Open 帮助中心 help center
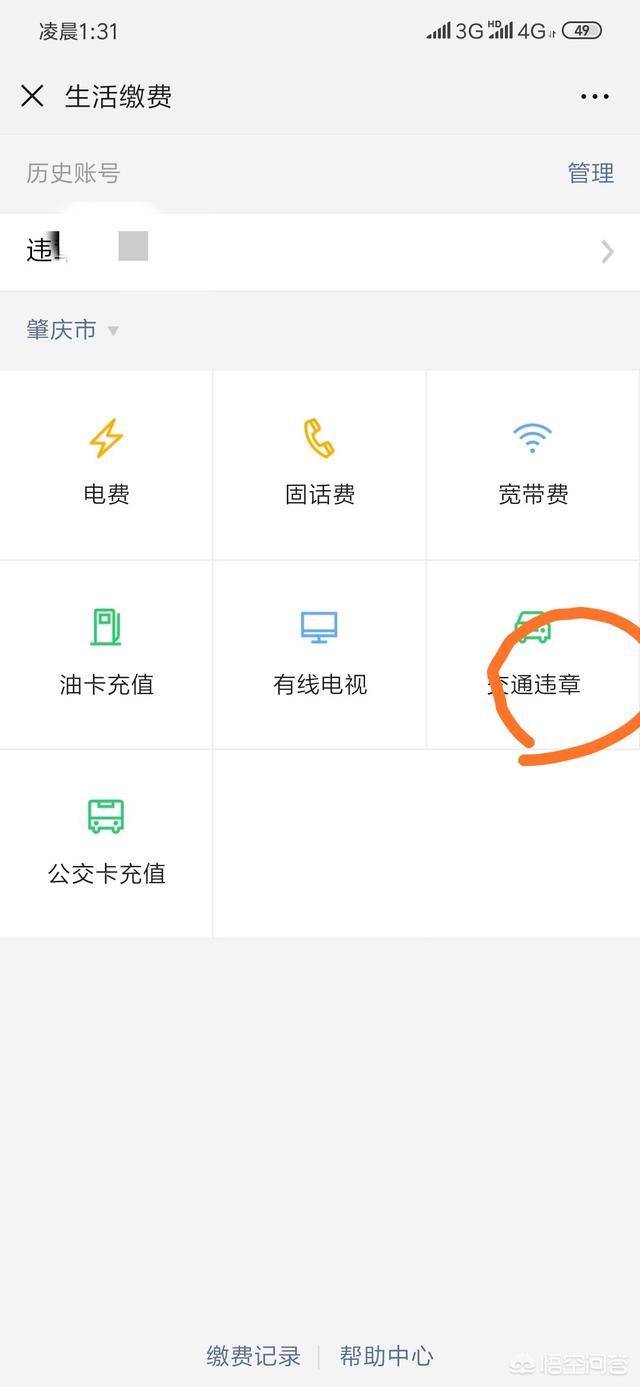The height and width of the screenshot is (1387, 640). 386,1356
